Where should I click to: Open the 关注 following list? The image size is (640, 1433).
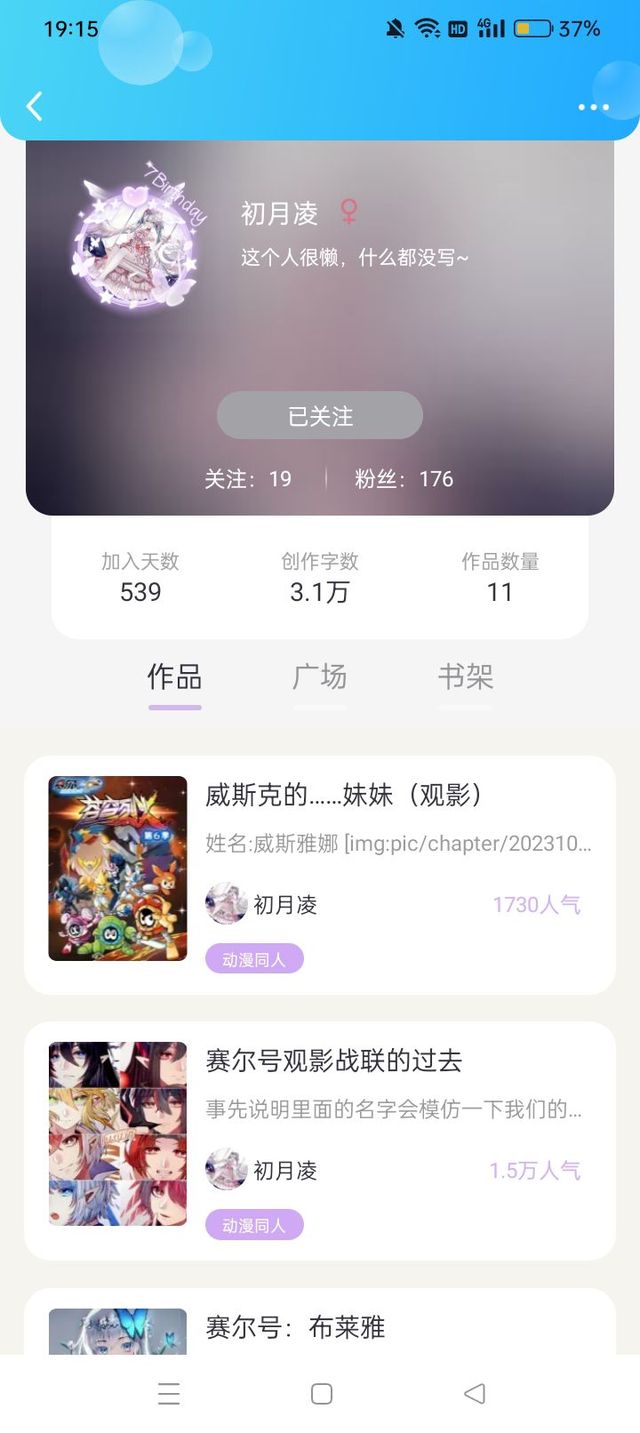point(248,479)
